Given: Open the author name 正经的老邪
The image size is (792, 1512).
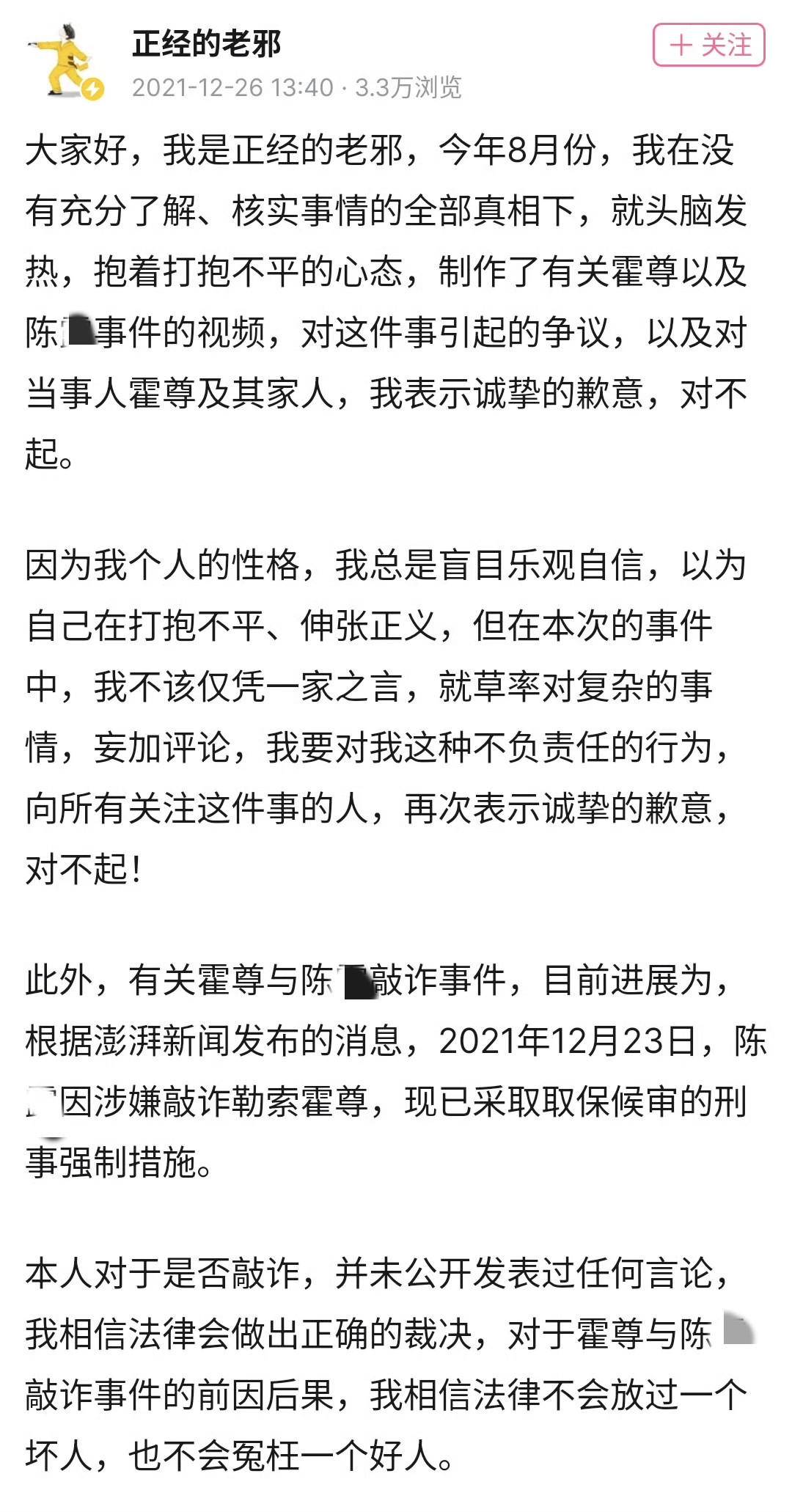Looking at the screenshot, I should [206, 44].
